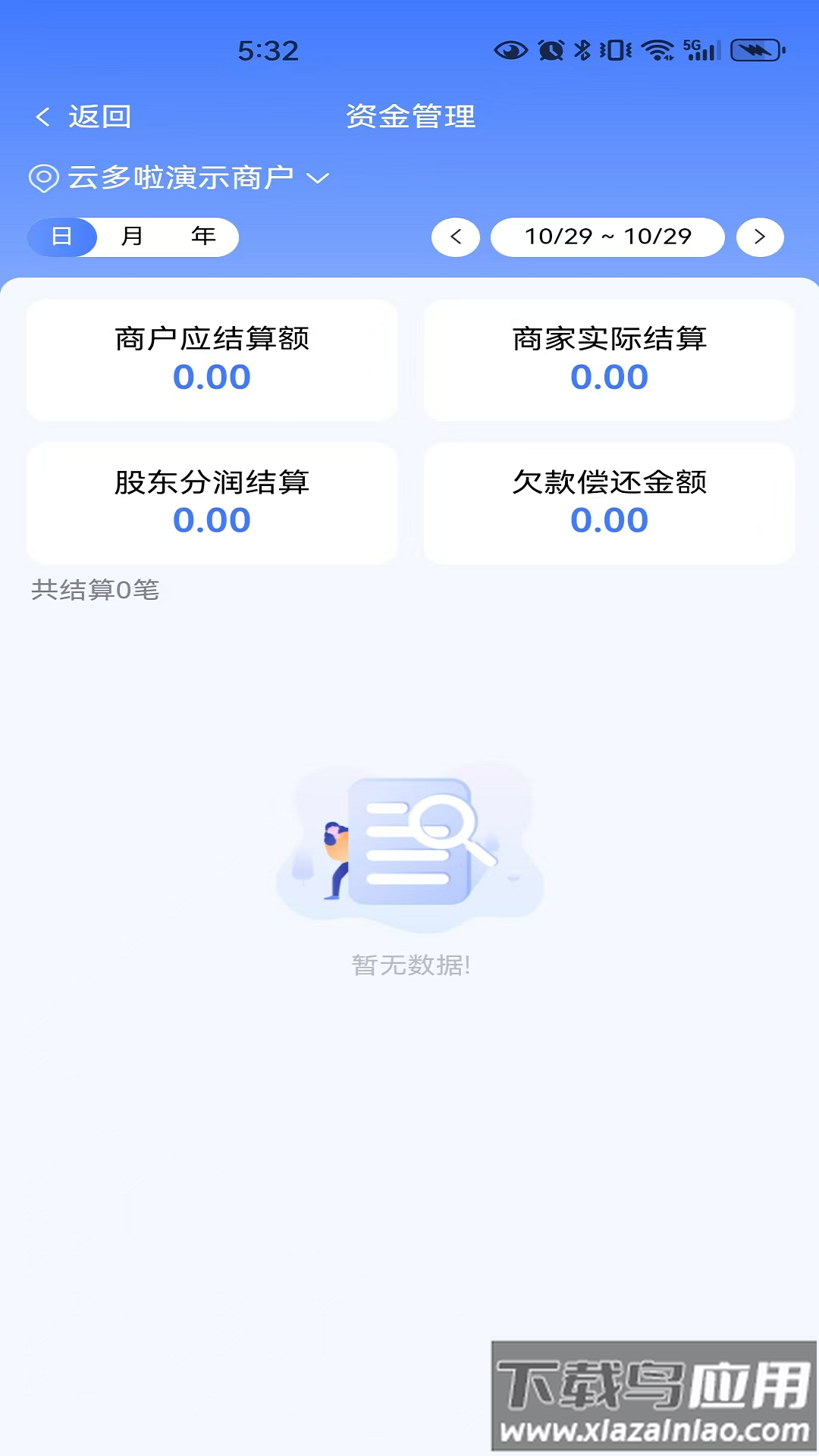Go to the previous date
The width and height of the screenshot is (819, 1456).
456,237
